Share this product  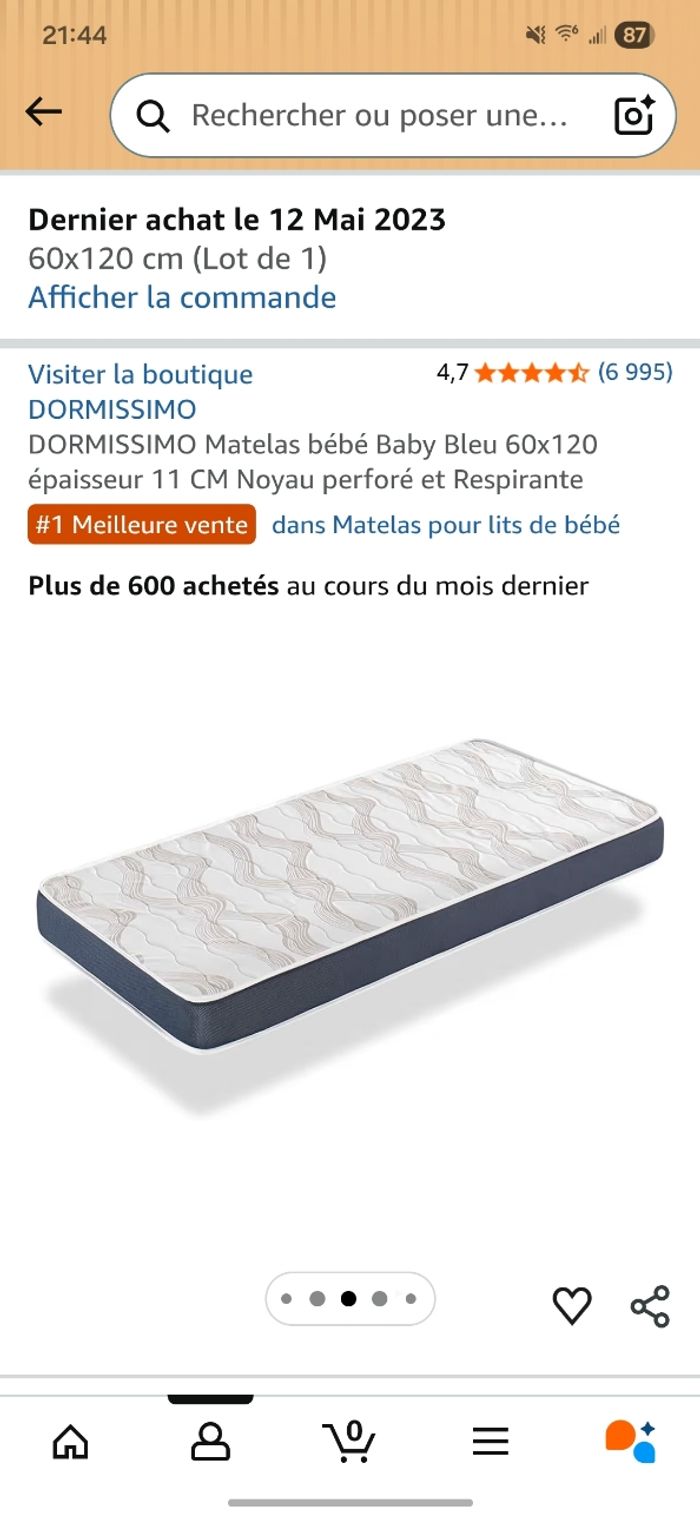(x=650, y=1306)
